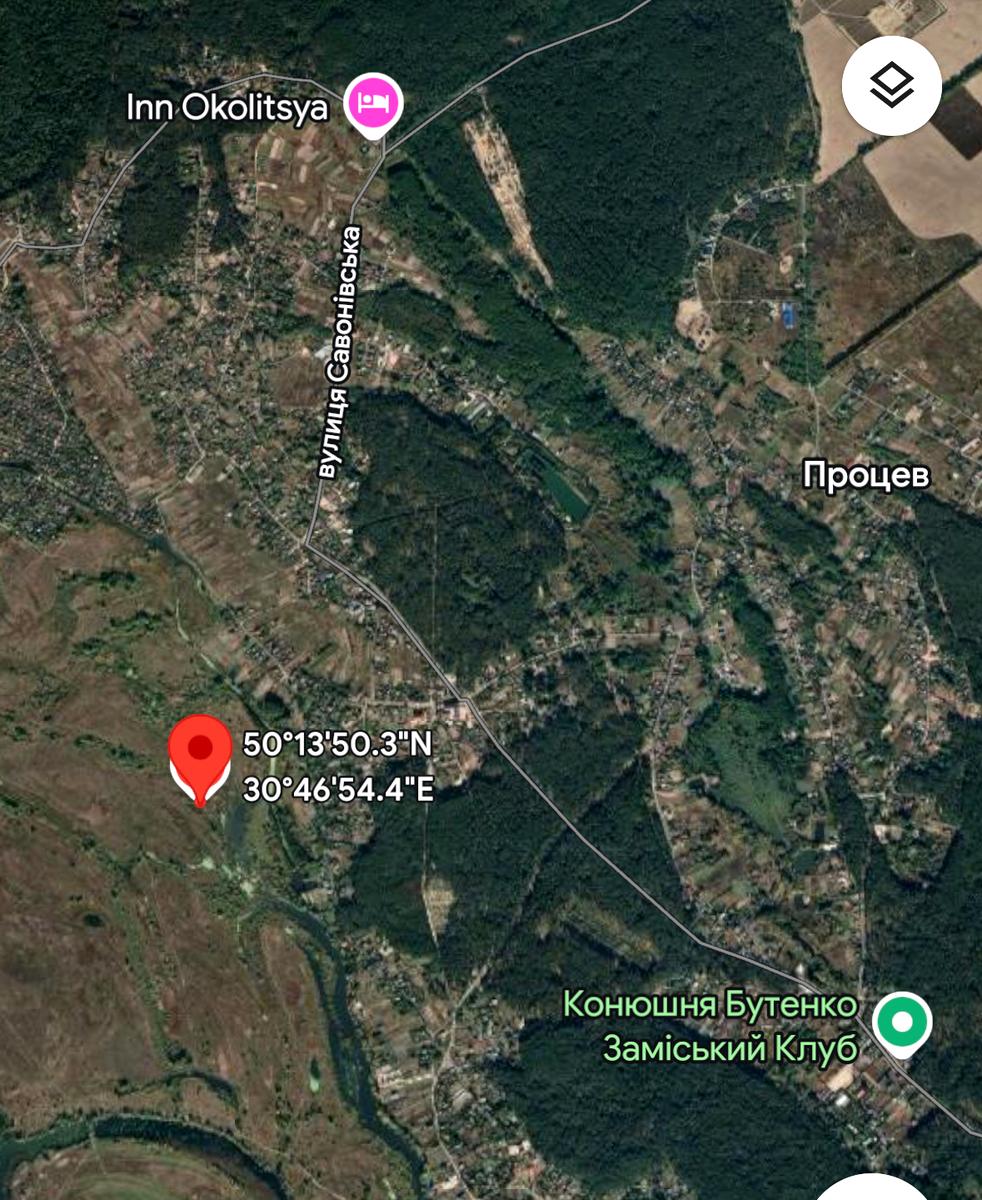Click the green Конюшня Бутенко place marker
Viewport: 982px width, 1200px height.
click(x=903, y=1022)
